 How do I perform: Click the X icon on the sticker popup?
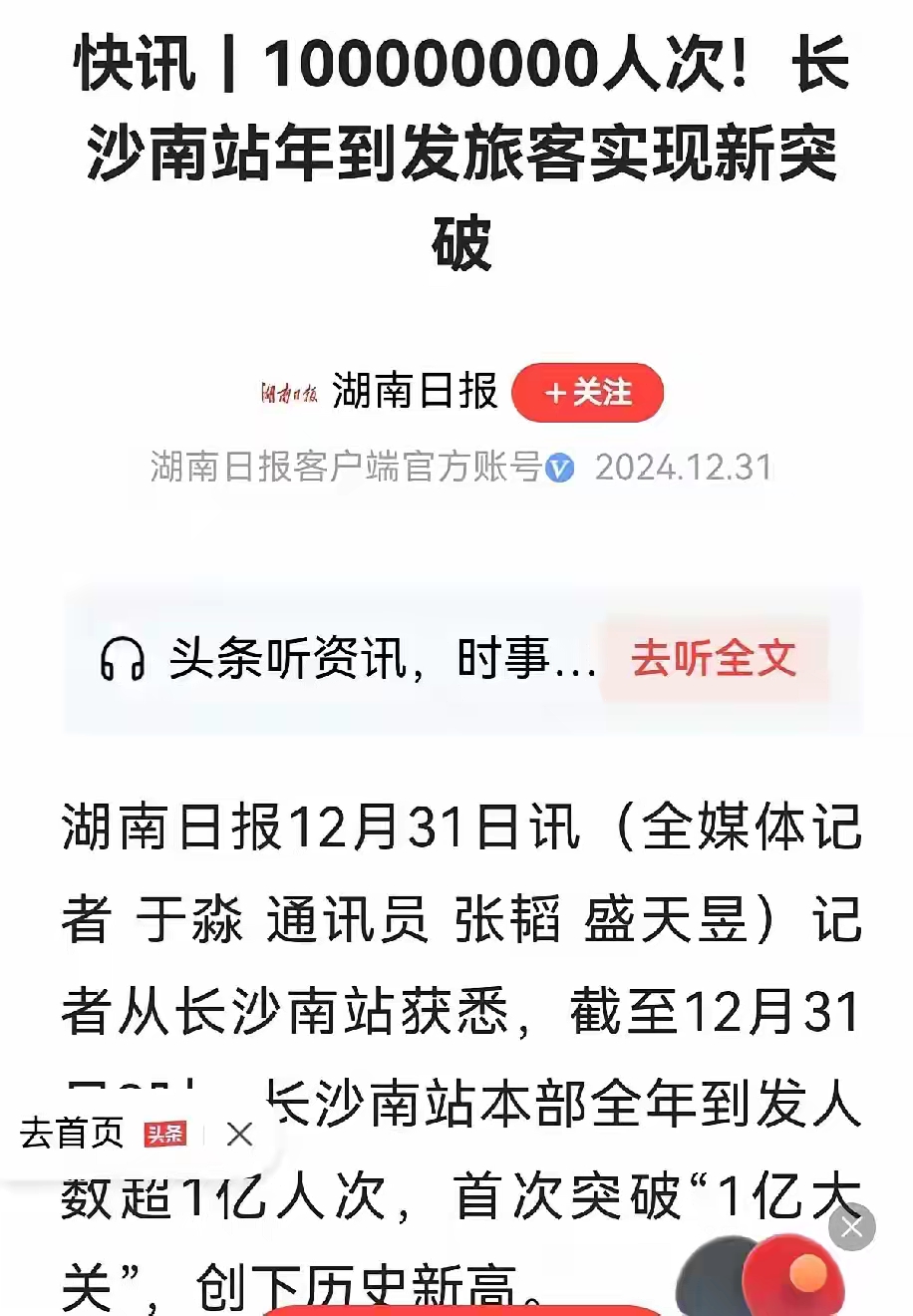[852, 1229]
